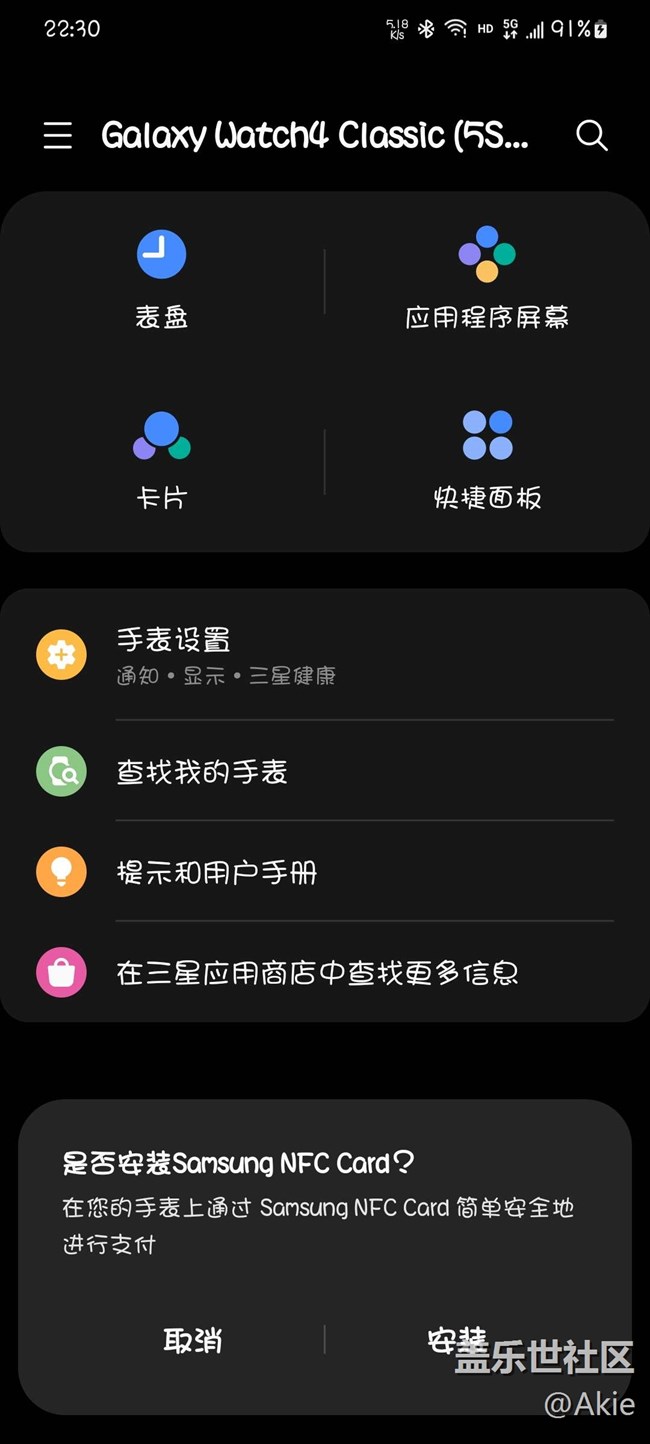Viewport: 650px width, 1444px height.
Task: Open 快捷面板 quick panel
Action: [x=487, y=460]
